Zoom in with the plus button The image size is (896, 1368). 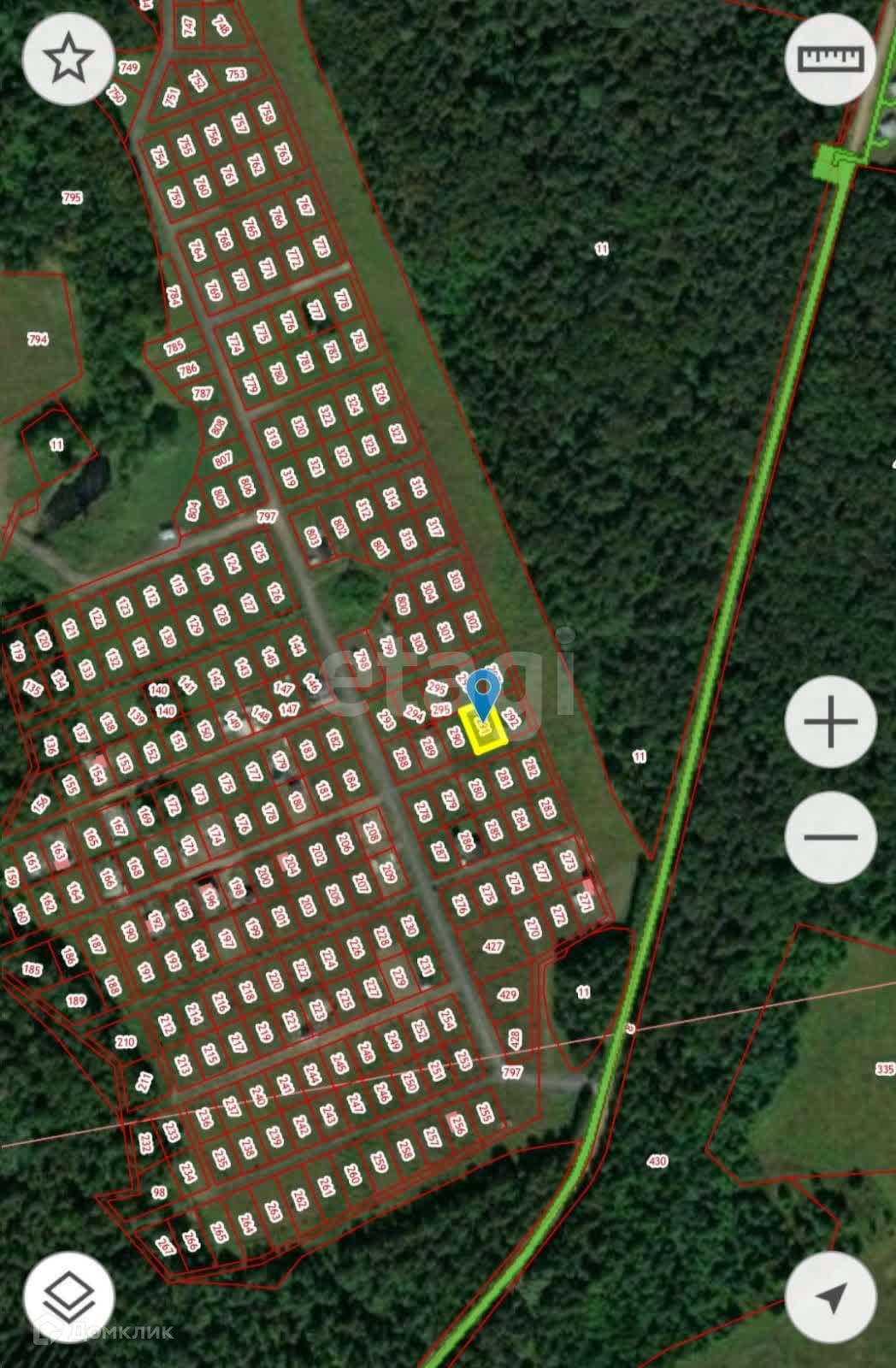point(830,721)
